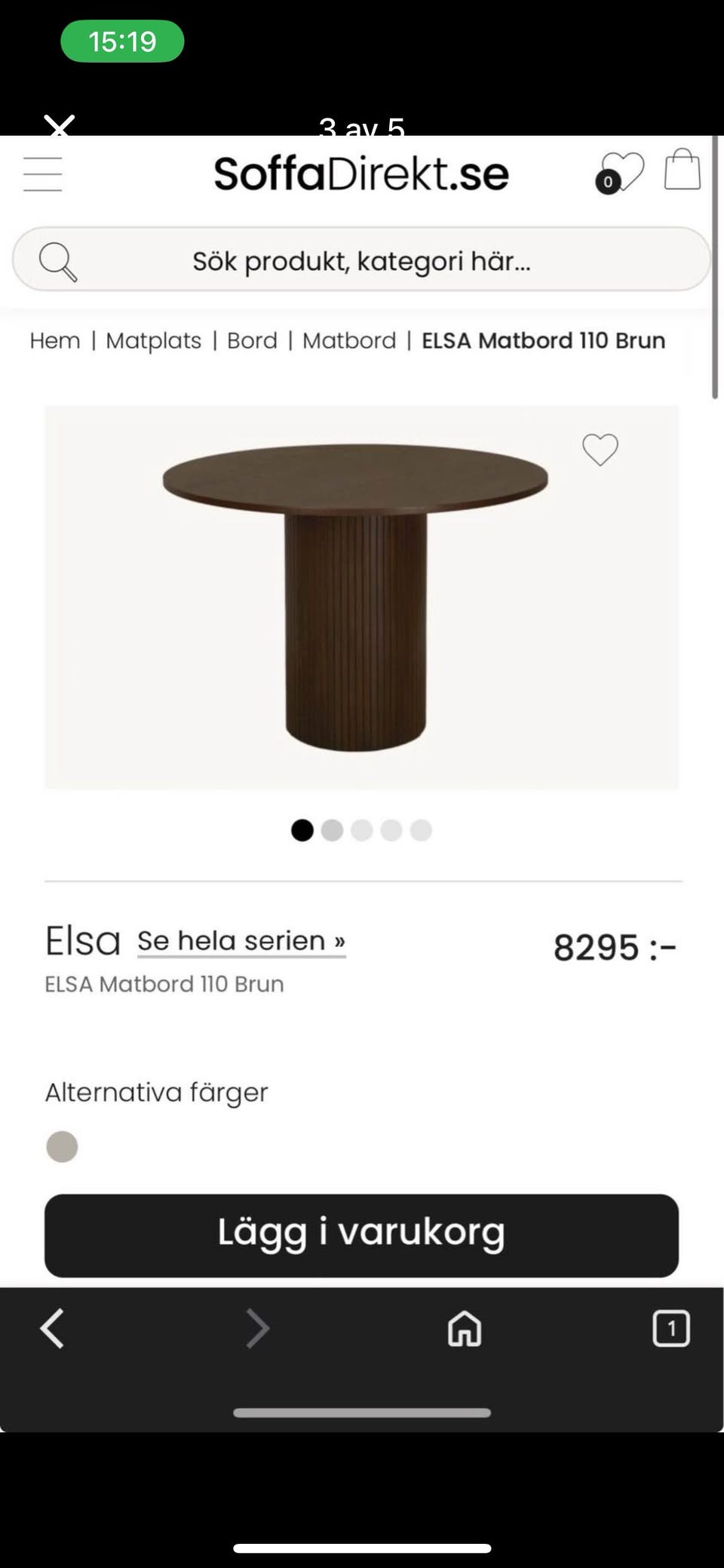
Task: Open the Hem breadcrumb link
Action: tap(54, 340)
